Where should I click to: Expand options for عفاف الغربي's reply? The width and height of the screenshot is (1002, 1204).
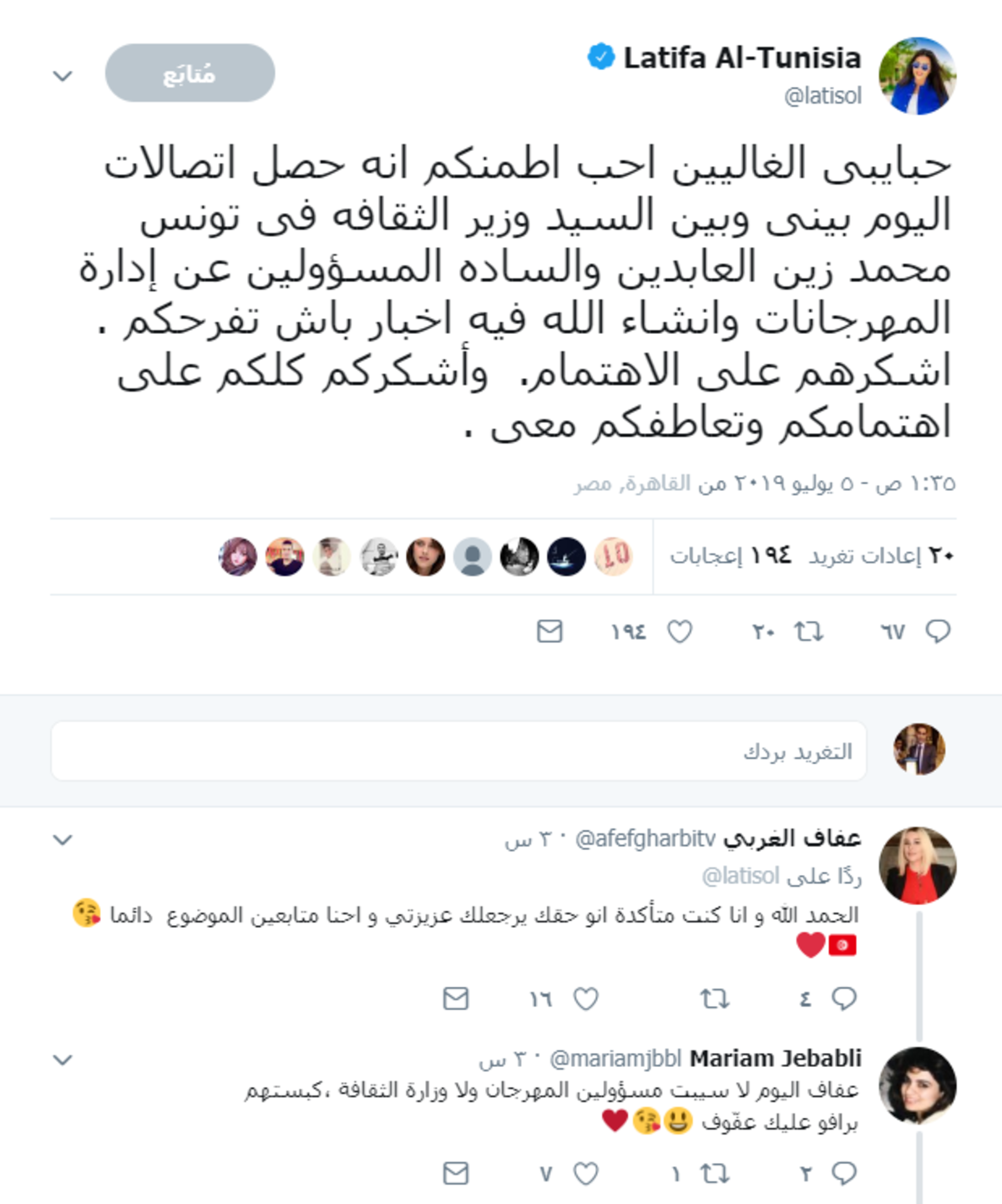click(63, 840)
